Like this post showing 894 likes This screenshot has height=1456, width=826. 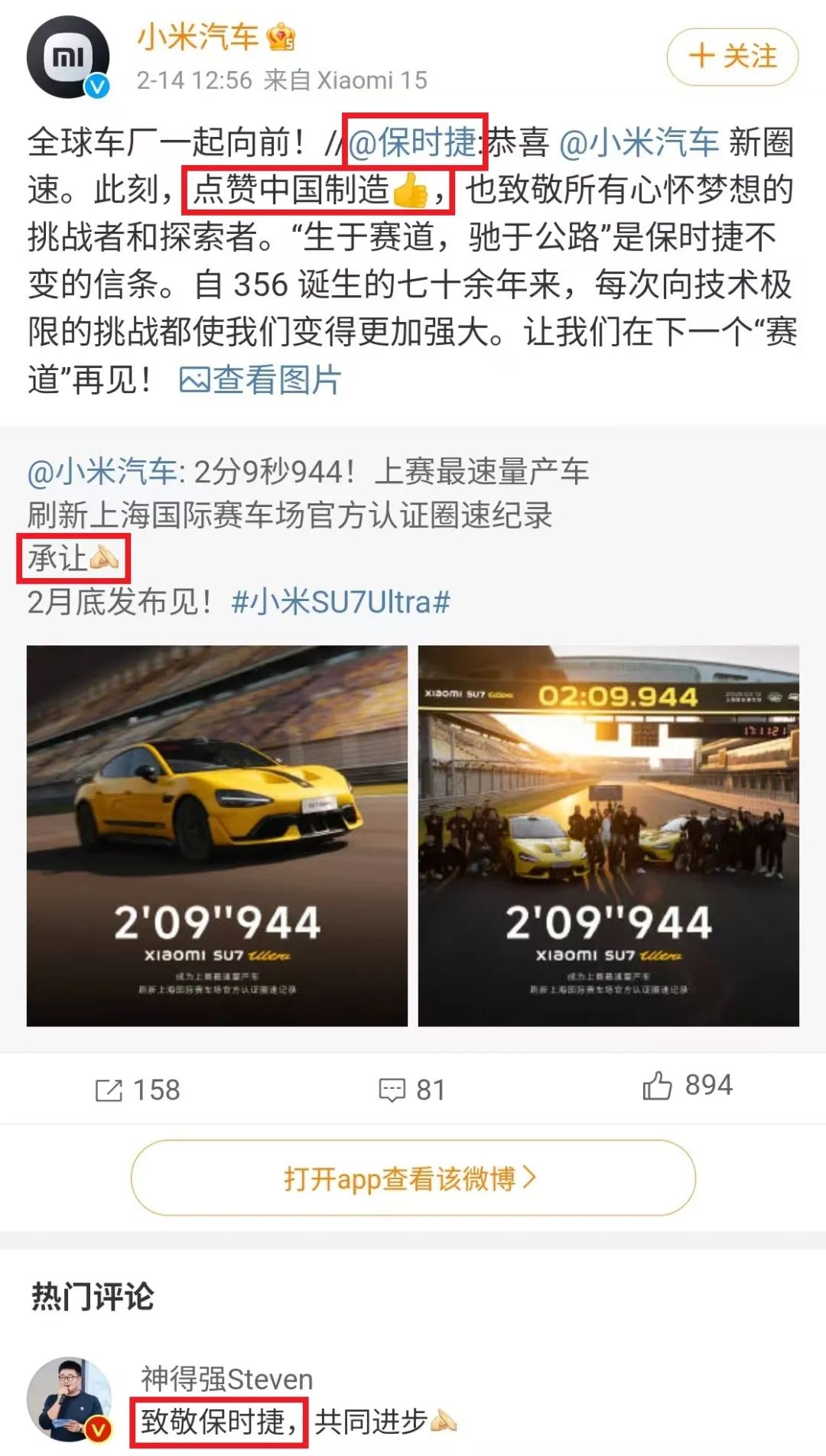coord(687,1086)
